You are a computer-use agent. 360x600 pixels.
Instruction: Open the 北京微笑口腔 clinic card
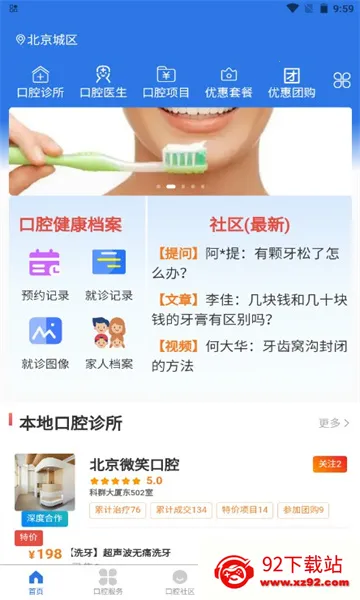coord(180,488)
